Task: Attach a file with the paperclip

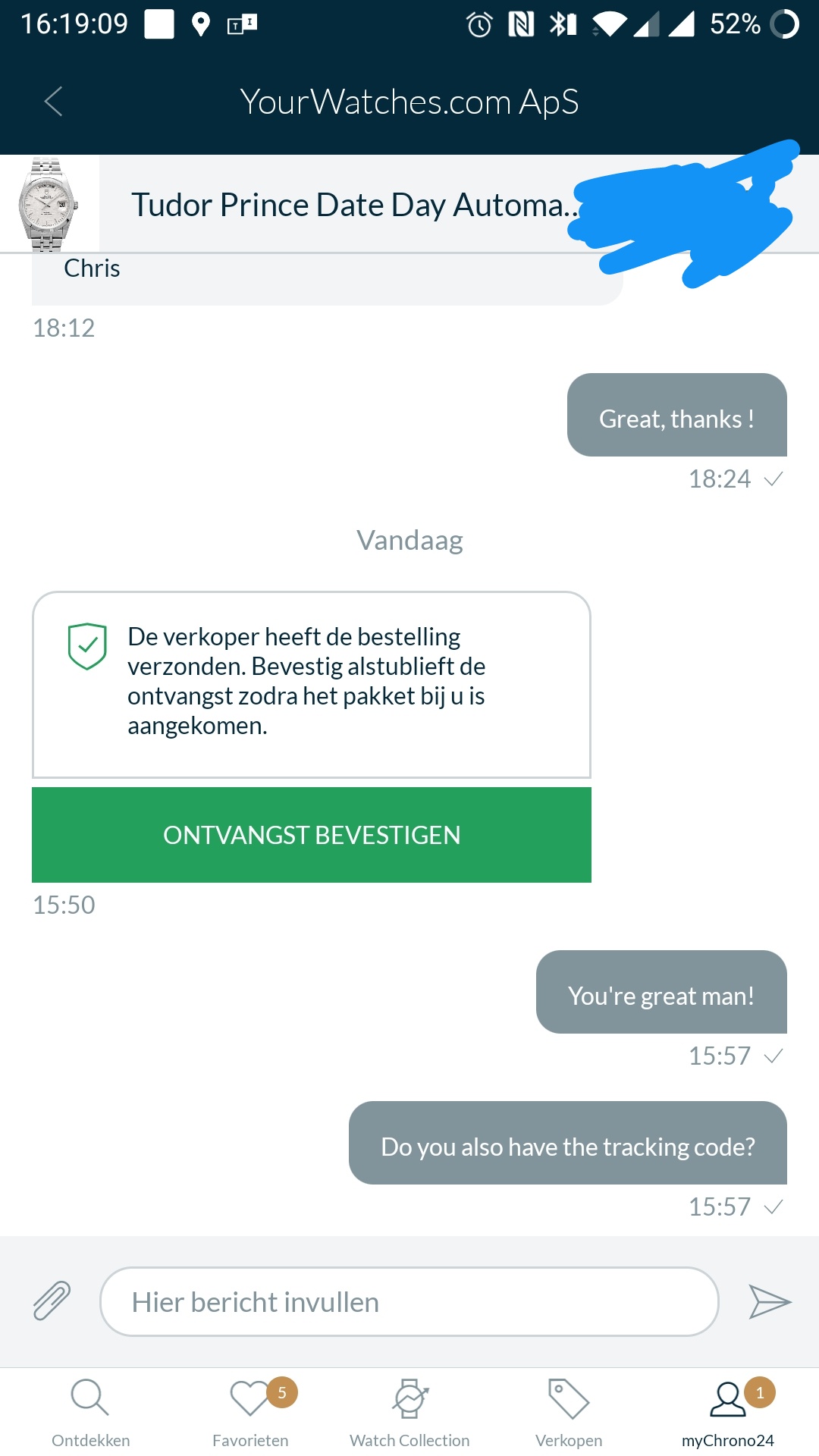Action: click(52, 1301)
